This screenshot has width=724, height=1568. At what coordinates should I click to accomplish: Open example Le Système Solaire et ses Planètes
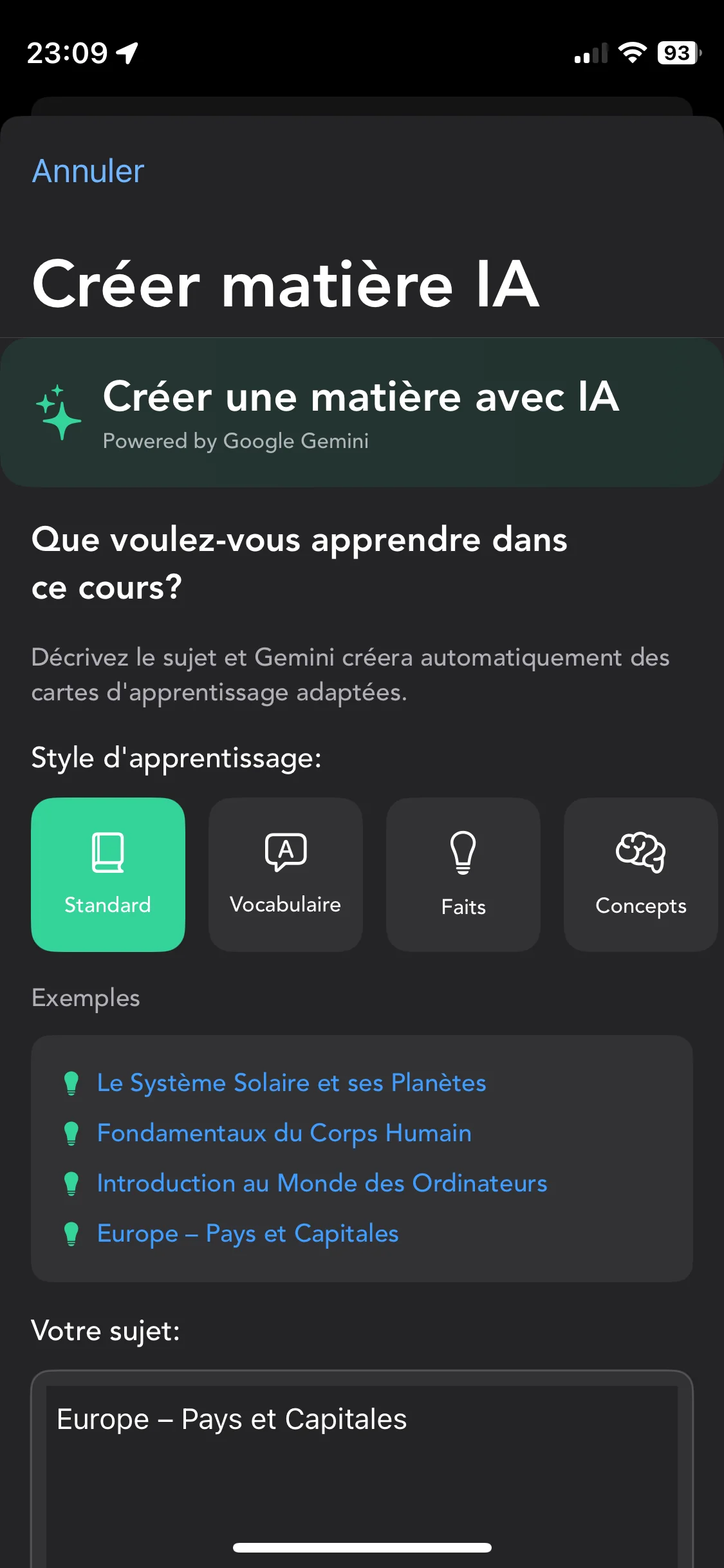point(291,1083)
